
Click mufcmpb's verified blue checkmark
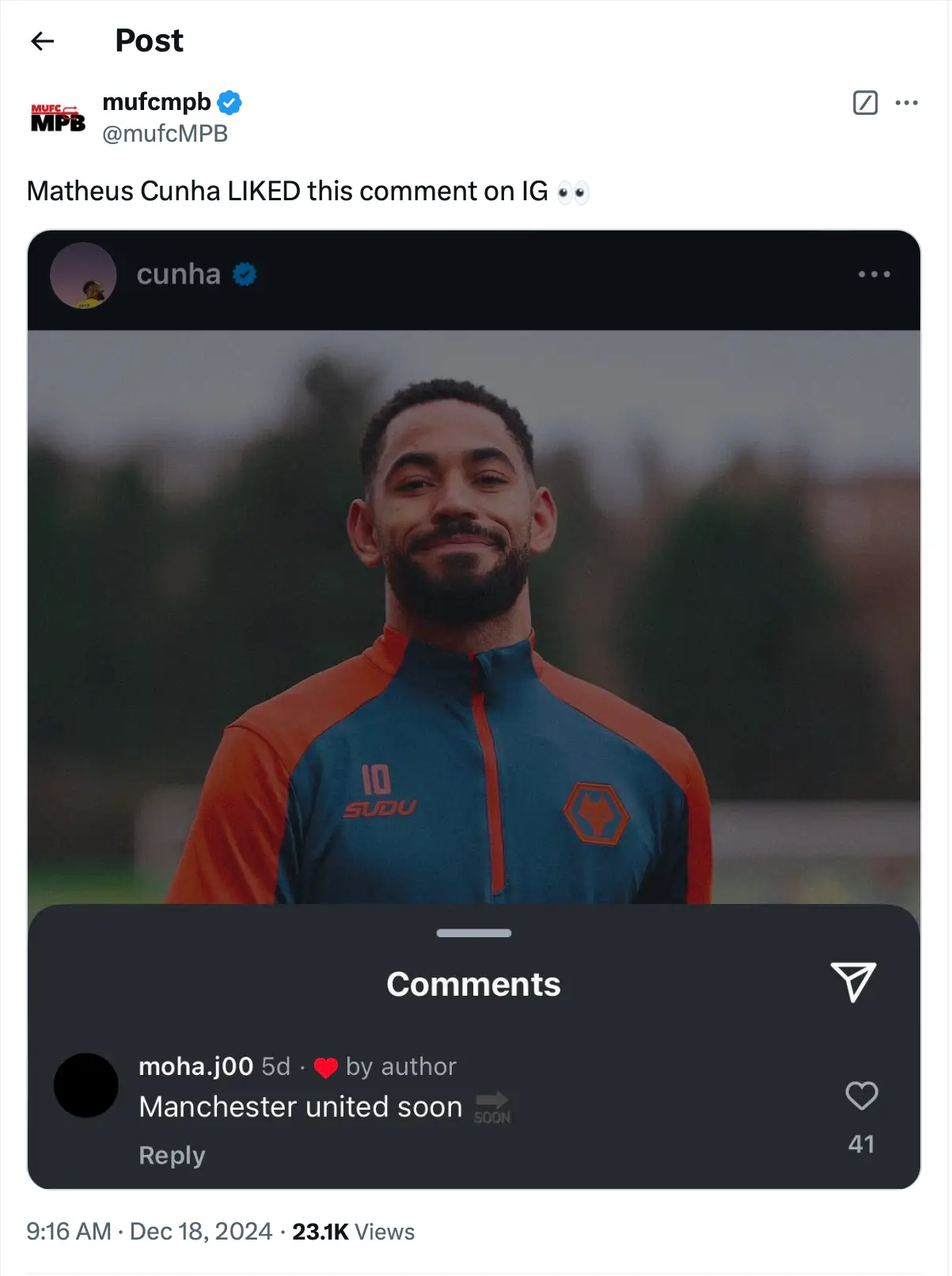[229, 101]
